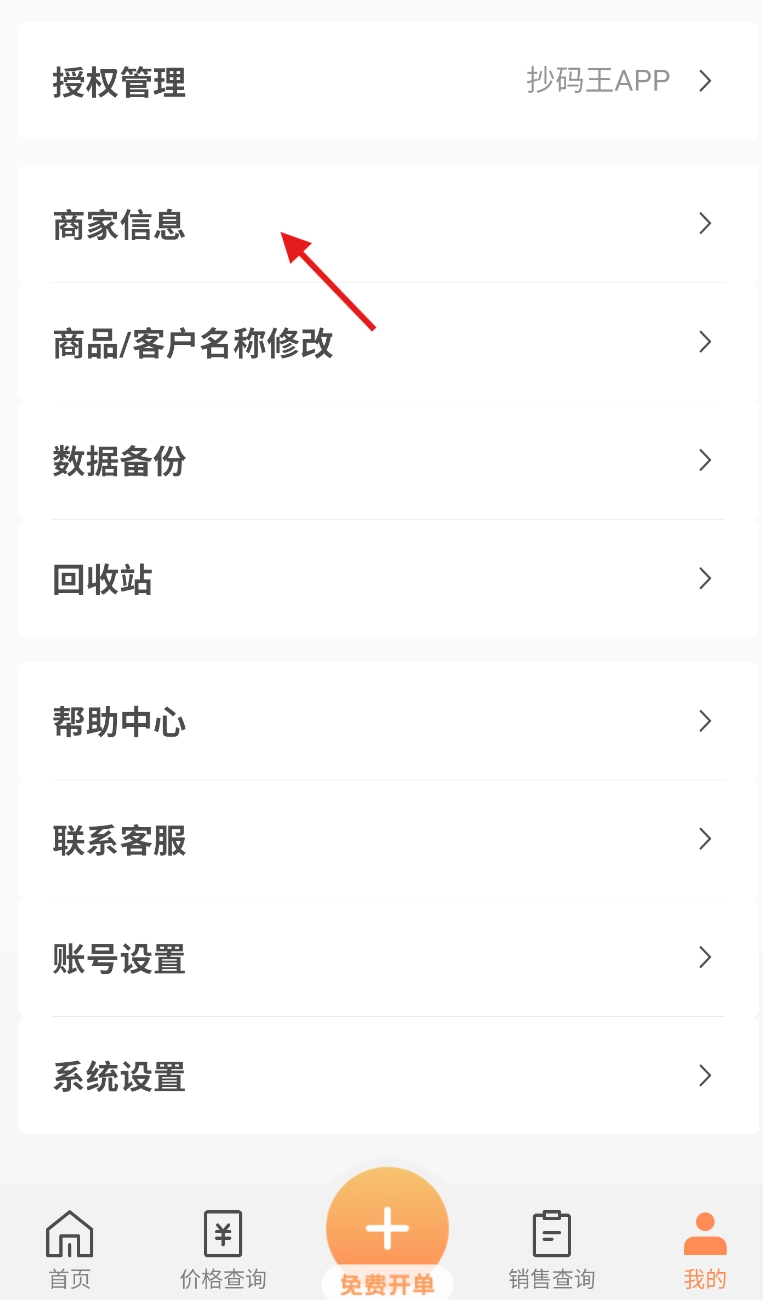Viewport: 763px width, 1300px height.
Task: Open 帮助中心 row
Action: (388, 721)
